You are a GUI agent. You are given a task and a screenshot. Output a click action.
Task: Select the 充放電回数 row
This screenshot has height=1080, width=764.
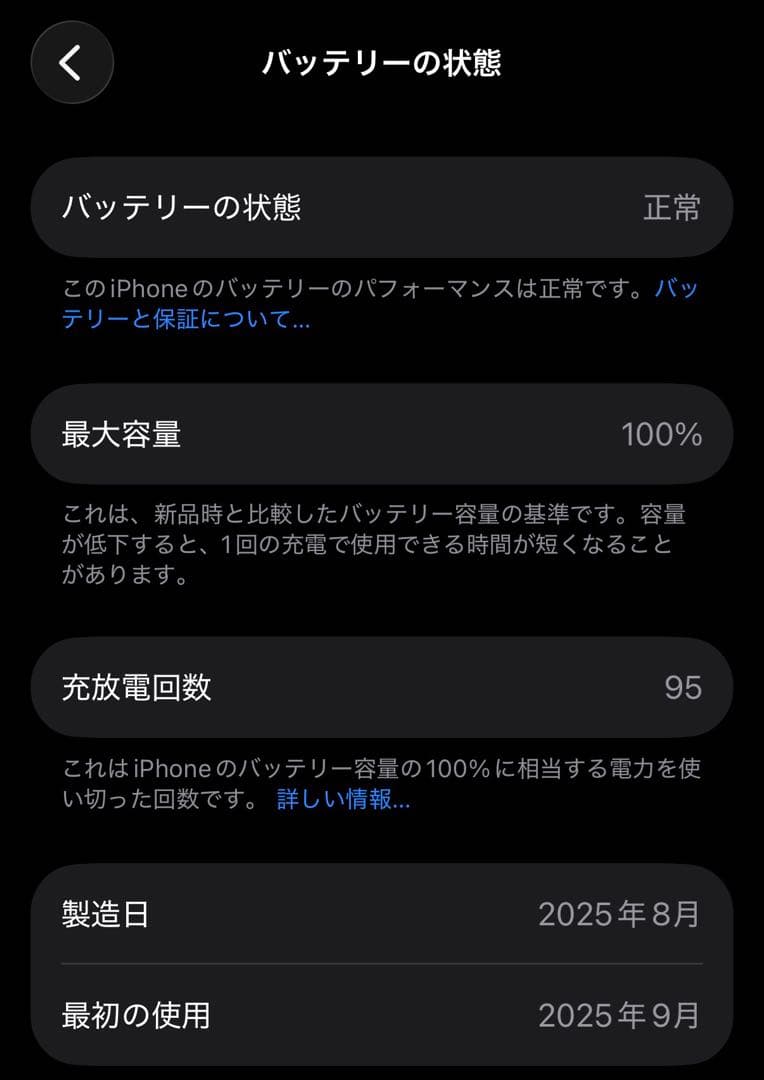tap(382, 686)
